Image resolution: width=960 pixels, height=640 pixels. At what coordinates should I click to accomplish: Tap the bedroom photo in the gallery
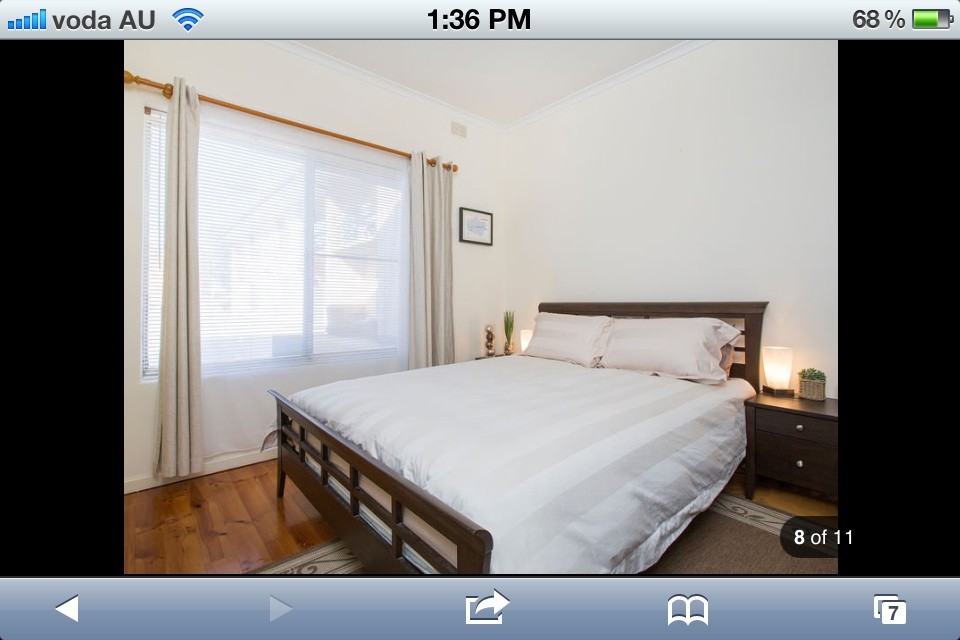pyautogui.click(x=480, y=306)
